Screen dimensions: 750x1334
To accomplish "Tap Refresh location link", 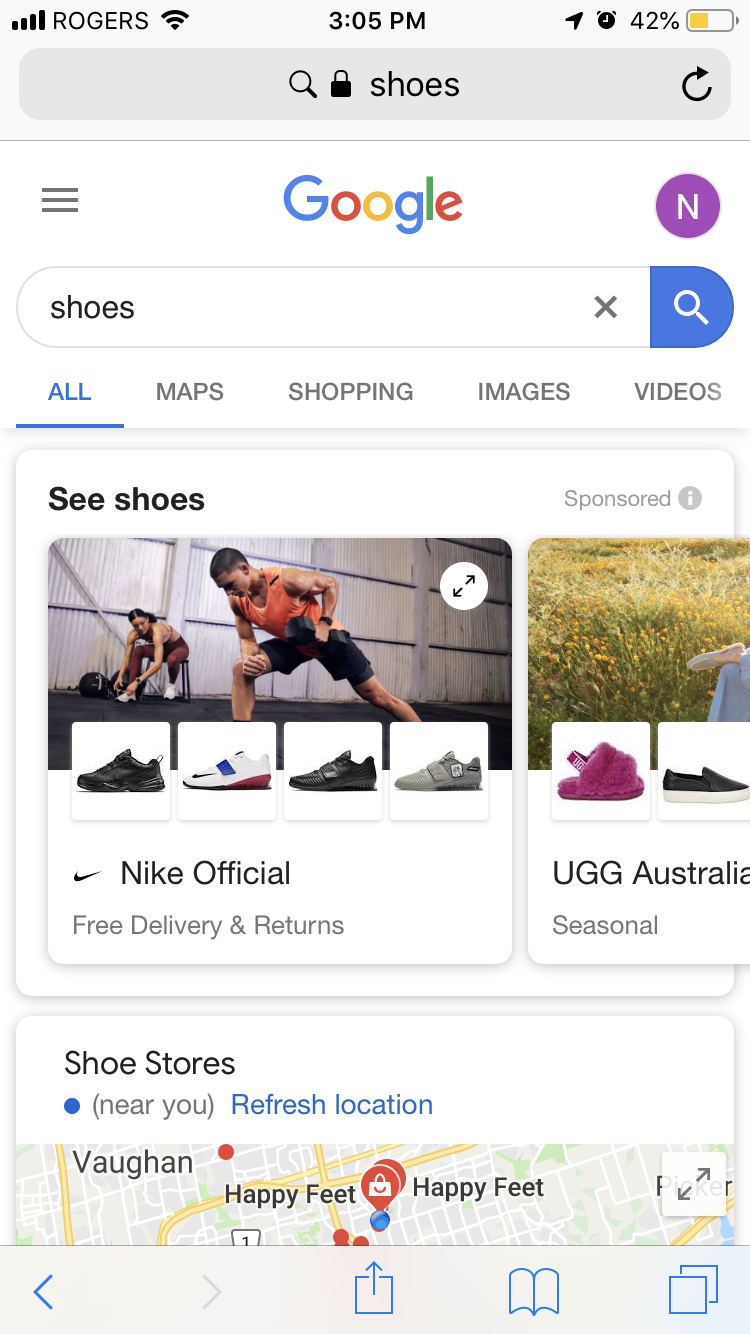I will (x=331, y=1105).
